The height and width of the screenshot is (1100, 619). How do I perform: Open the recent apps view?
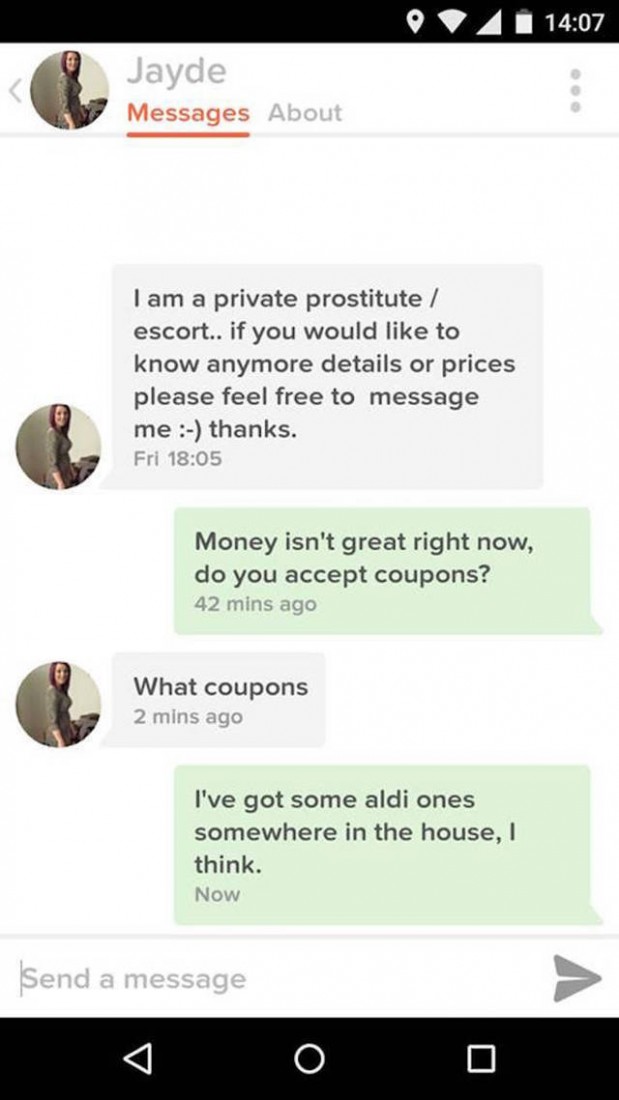coord(480,1059)
